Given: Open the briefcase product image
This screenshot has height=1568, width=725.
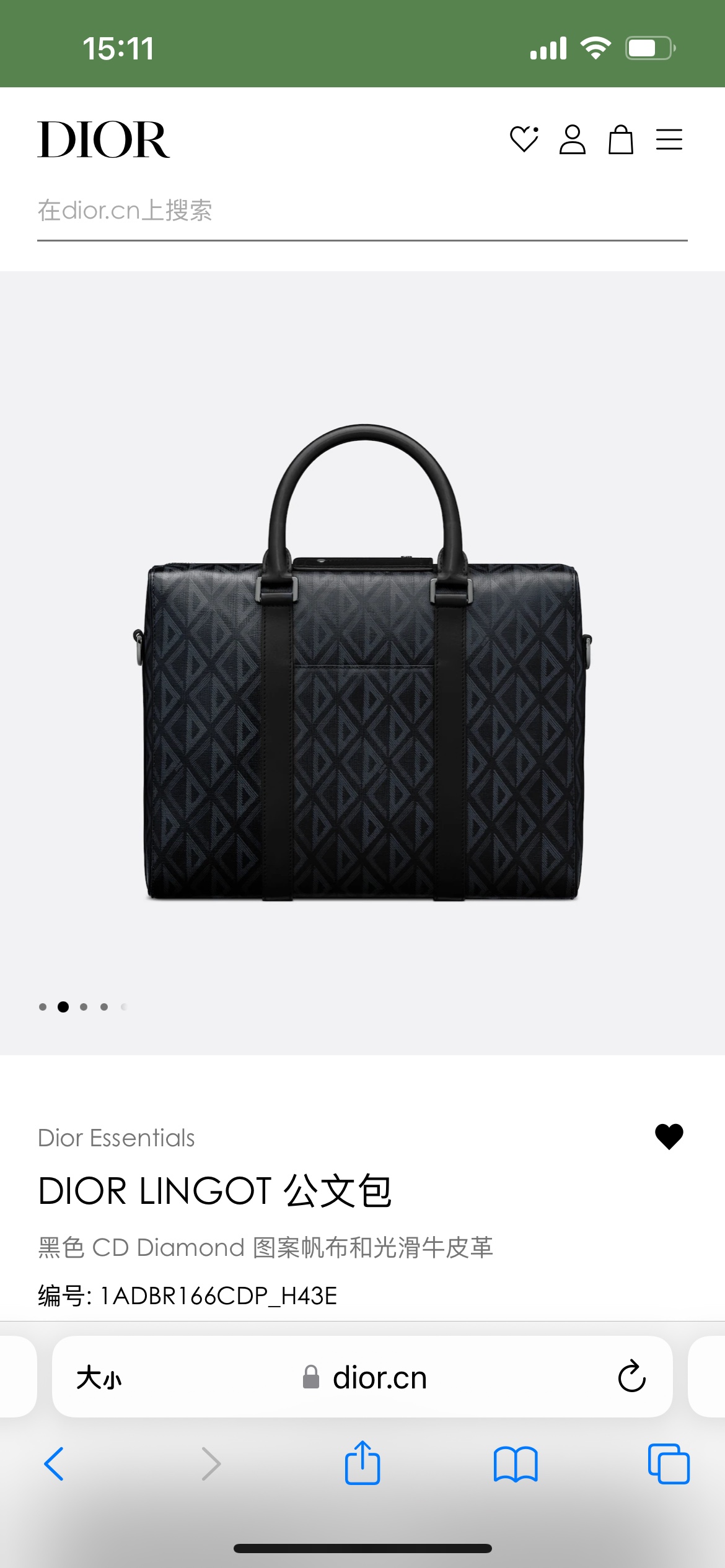Looking at the screenshot, I should pos(364,663).
